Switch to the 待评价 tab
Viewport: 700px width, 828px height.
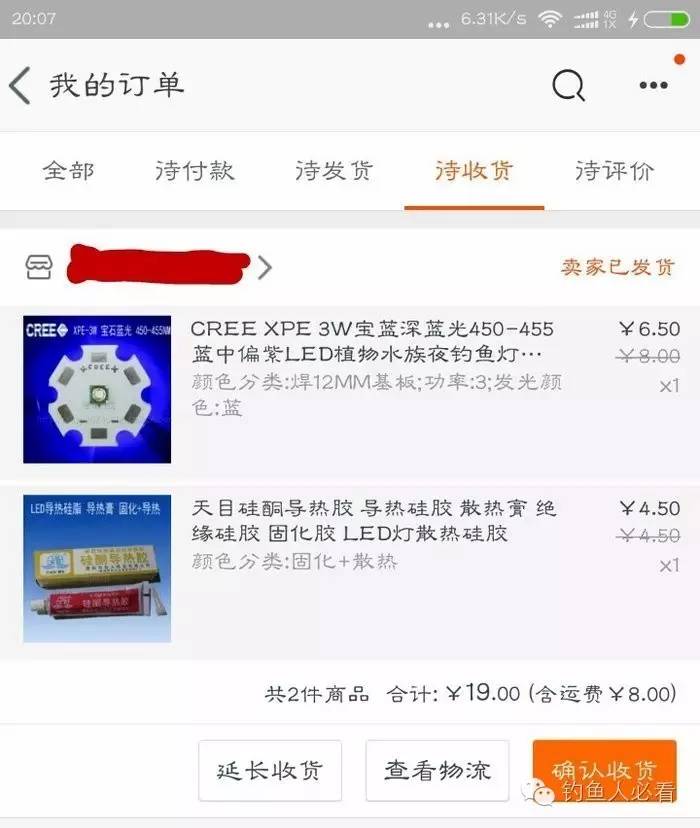coord(614,170)
